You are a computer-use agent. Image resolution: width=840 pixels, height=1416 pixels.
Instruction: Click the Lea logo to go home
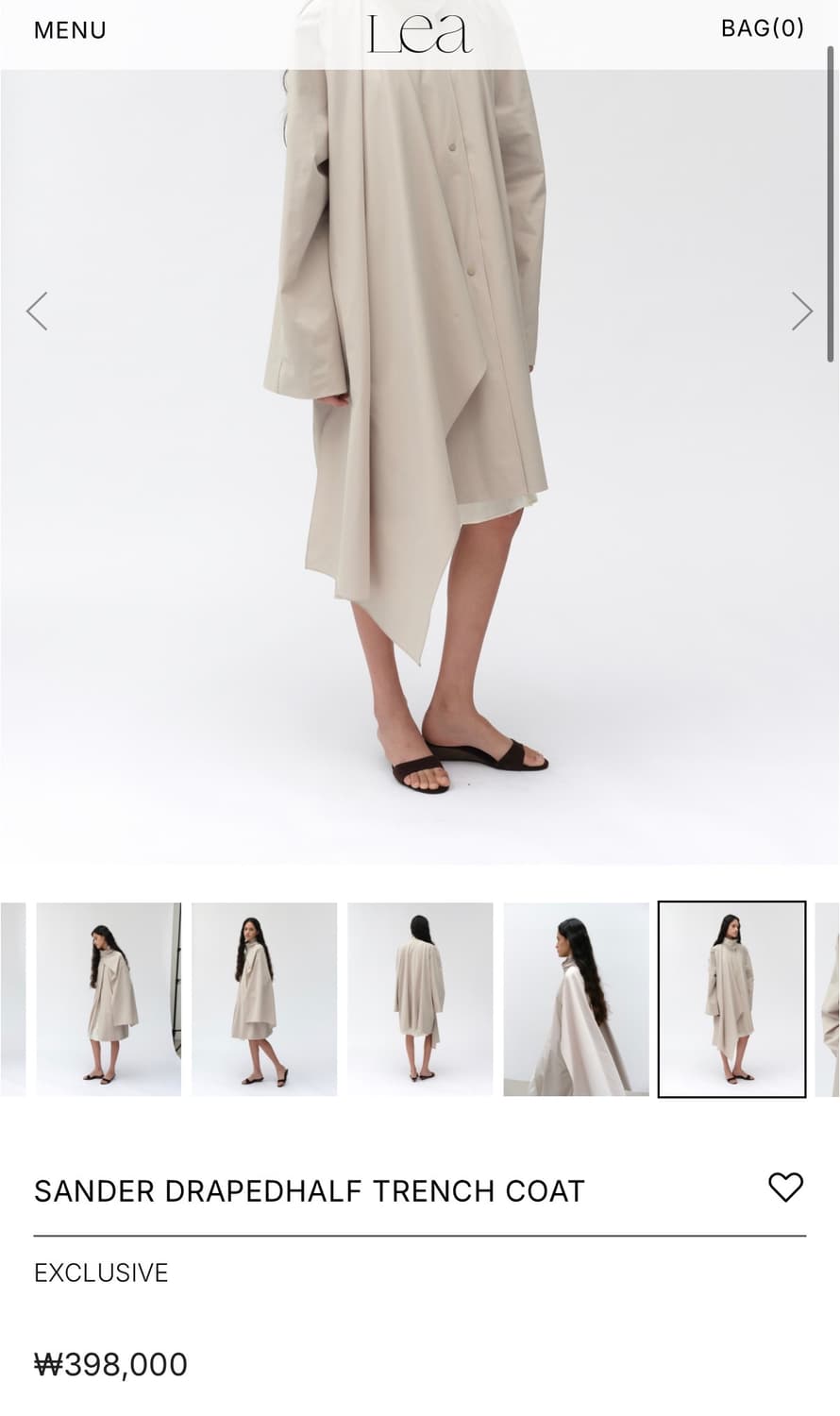click(x=419, y=32)
